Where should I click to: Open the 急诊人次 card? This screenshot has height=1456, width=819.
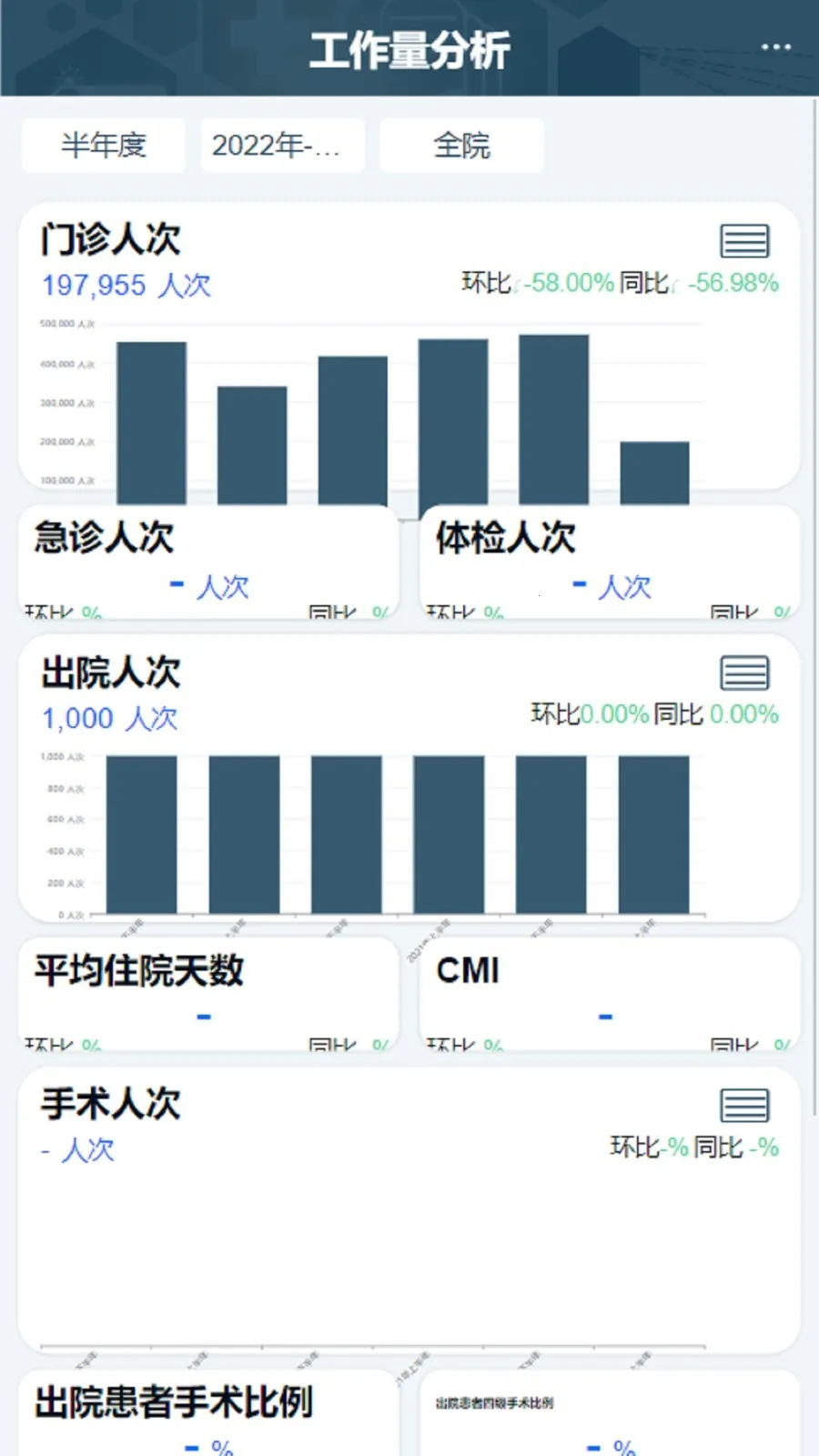click(x=208, y=562)
